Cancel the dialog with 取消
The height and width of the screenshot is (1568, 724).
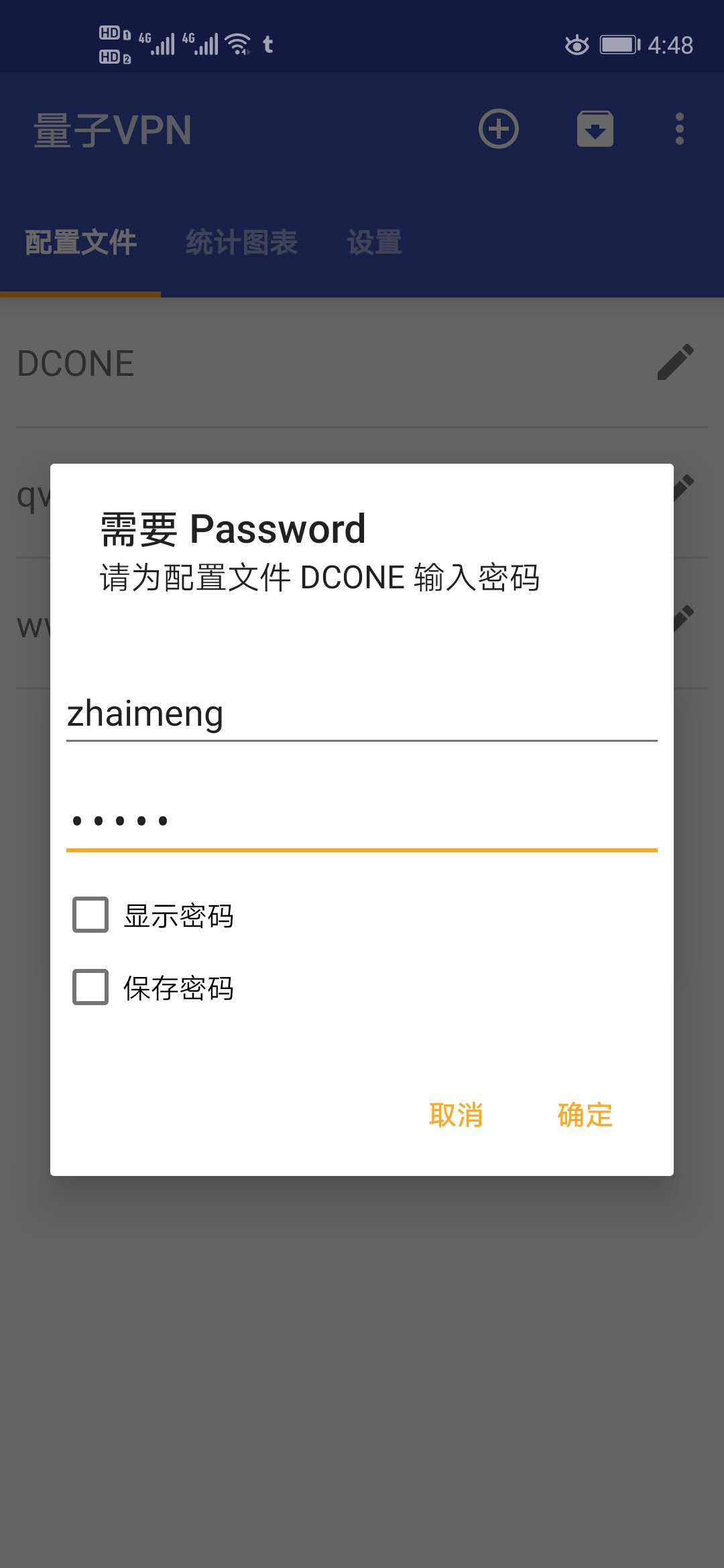(x=456, y=1115)
